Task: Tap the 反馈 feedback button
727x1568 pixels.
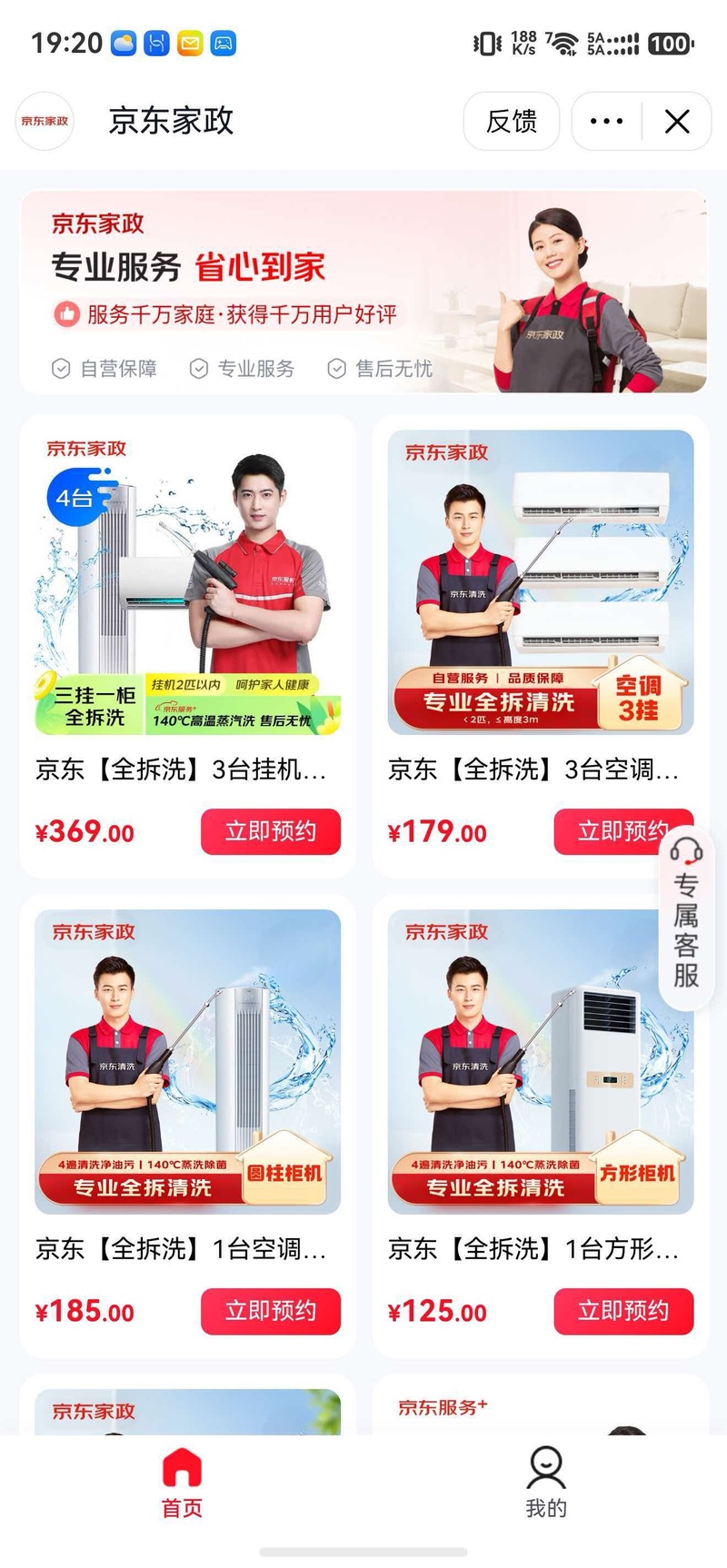Action: pos(512,121)
